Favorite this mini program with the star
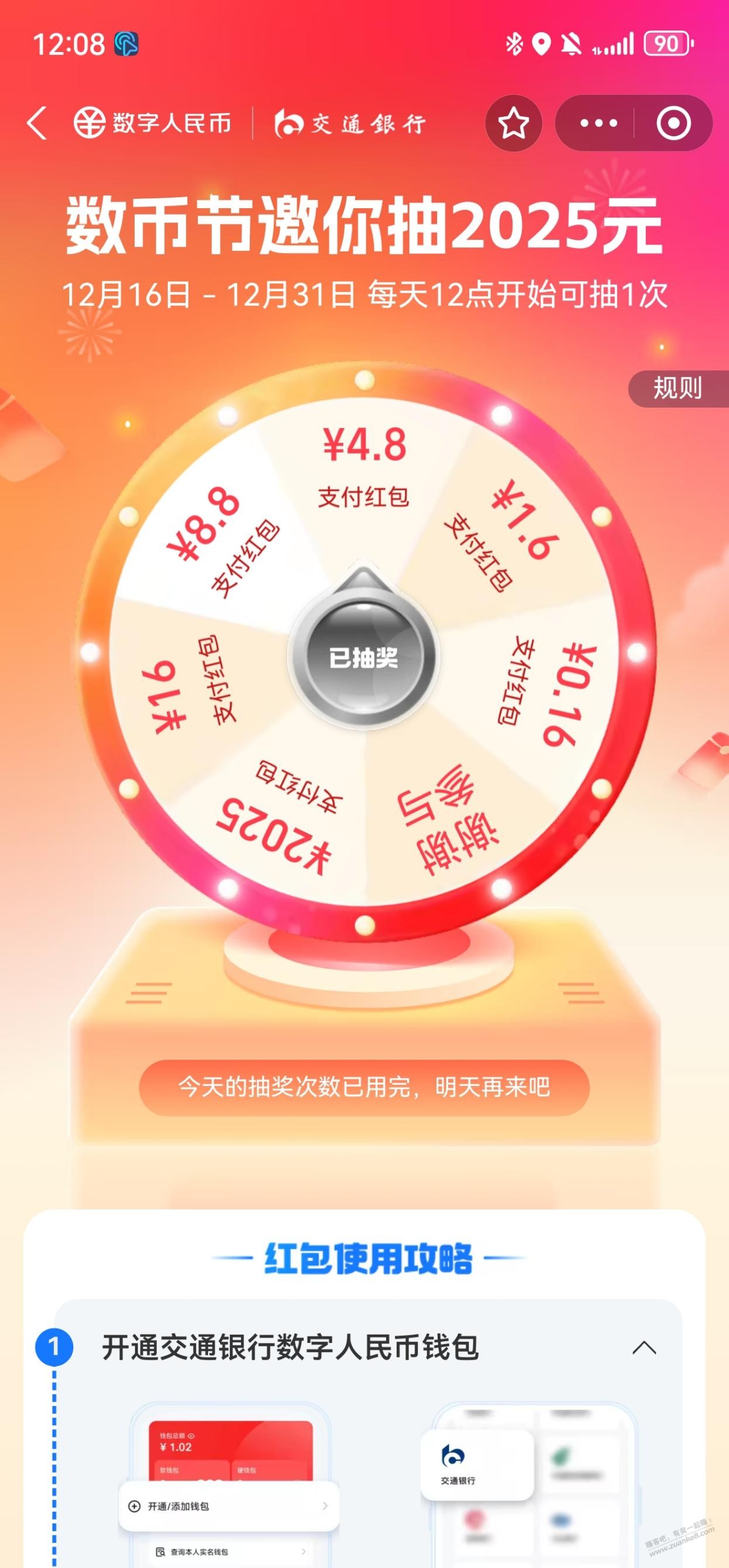729x1568 pixels. click(x=514, y=123)
